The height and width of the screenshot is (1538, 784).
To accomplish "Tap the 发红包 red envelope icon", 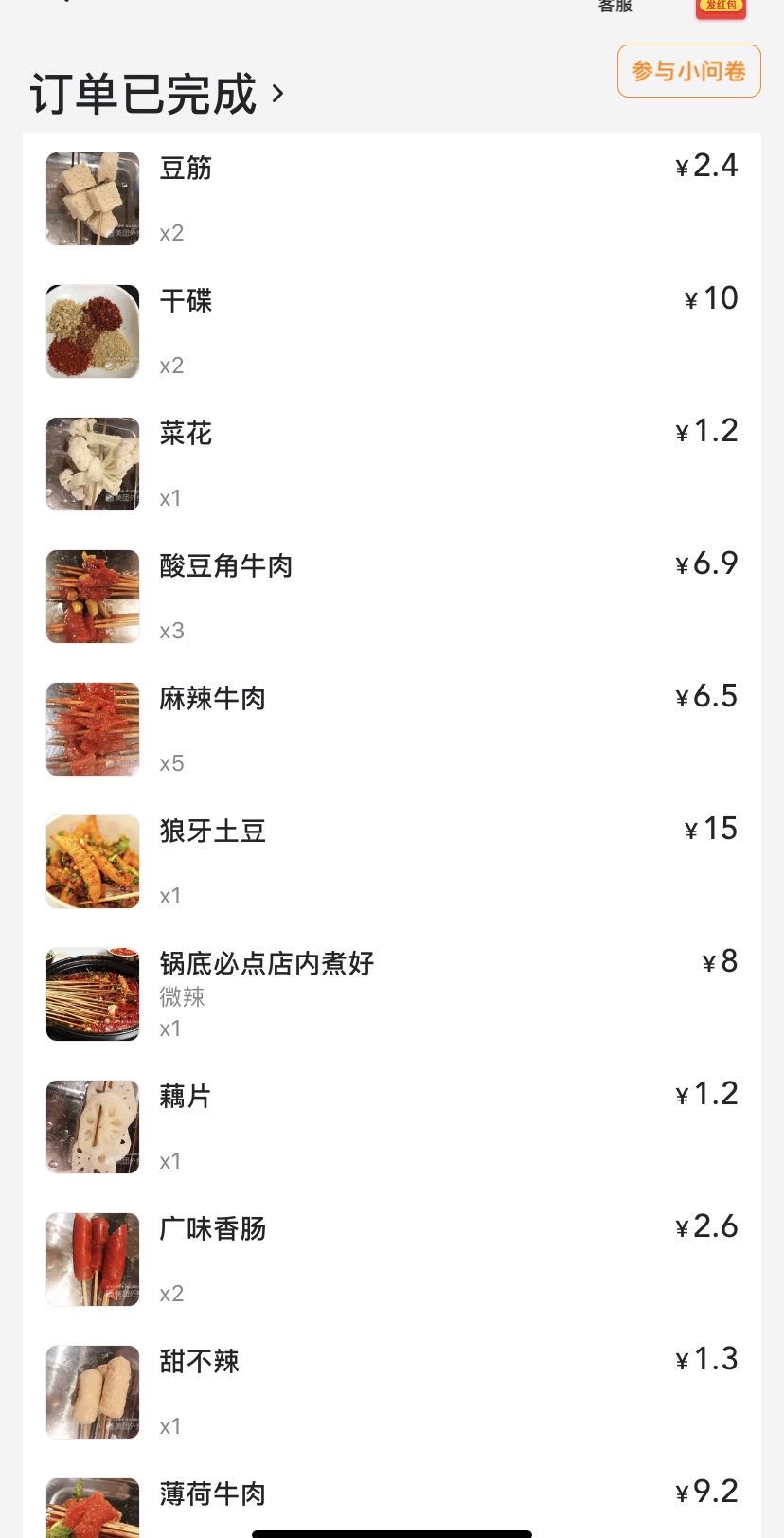I will click(x=721, y=8).
